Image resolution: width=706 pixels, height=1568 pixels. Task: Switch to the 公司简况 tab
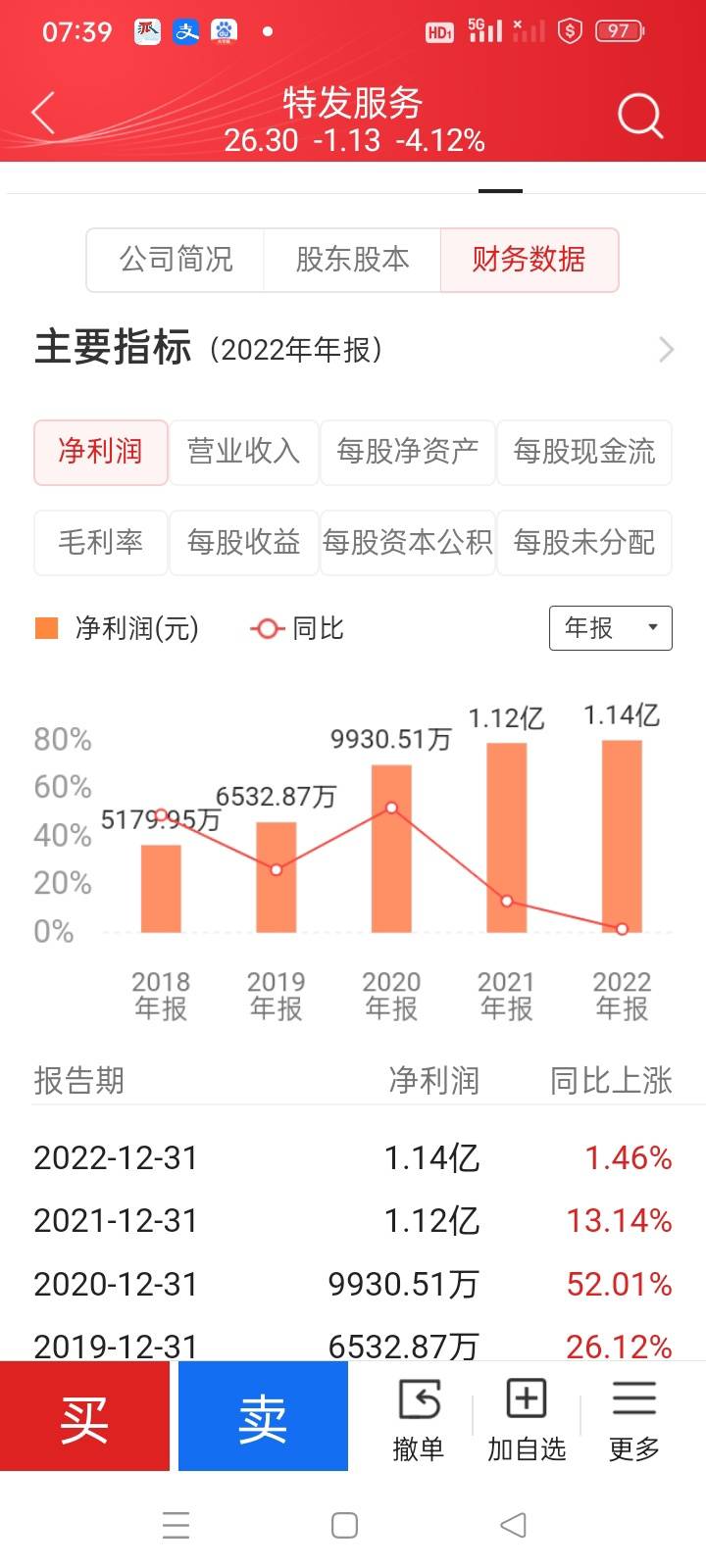tap(176, 260)
